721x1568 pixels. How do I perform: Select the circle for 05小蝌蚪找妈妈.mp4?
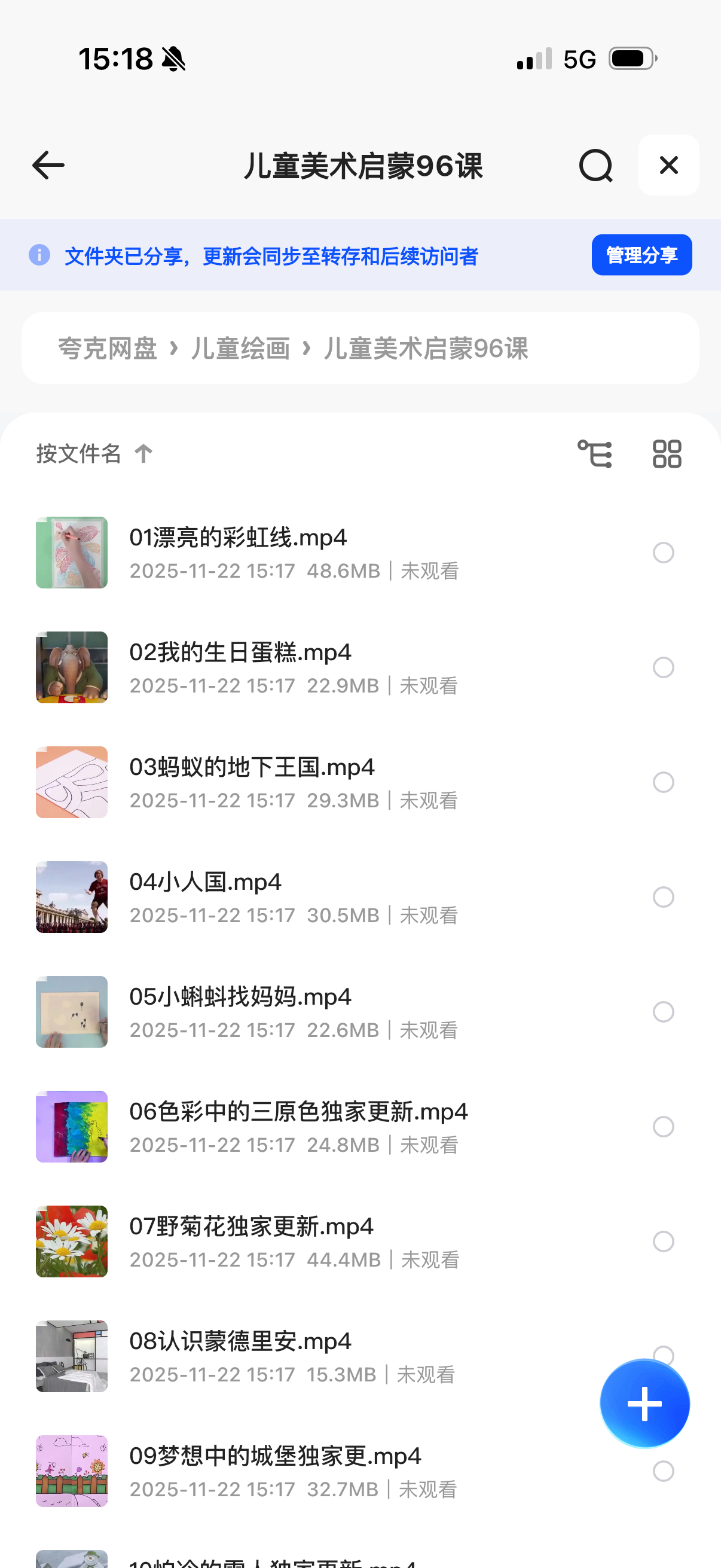click(x=663, y=1012)
